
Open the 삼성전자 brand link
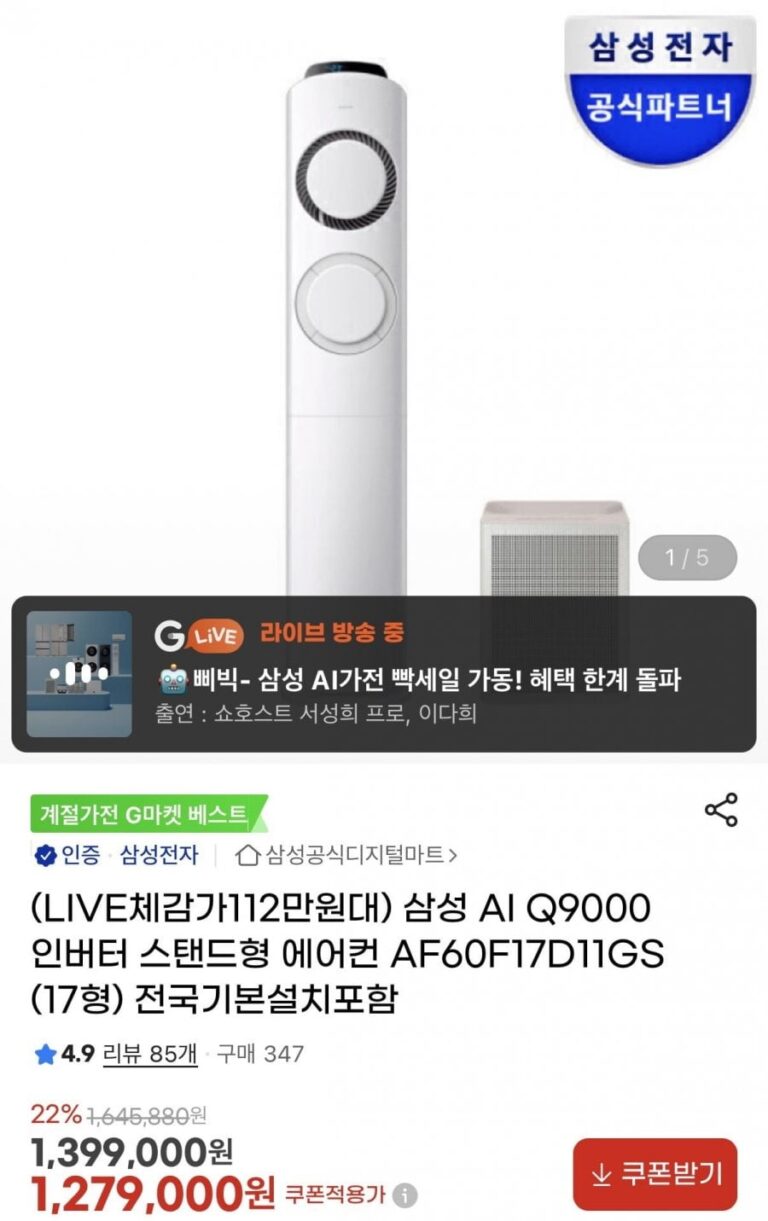159,855
